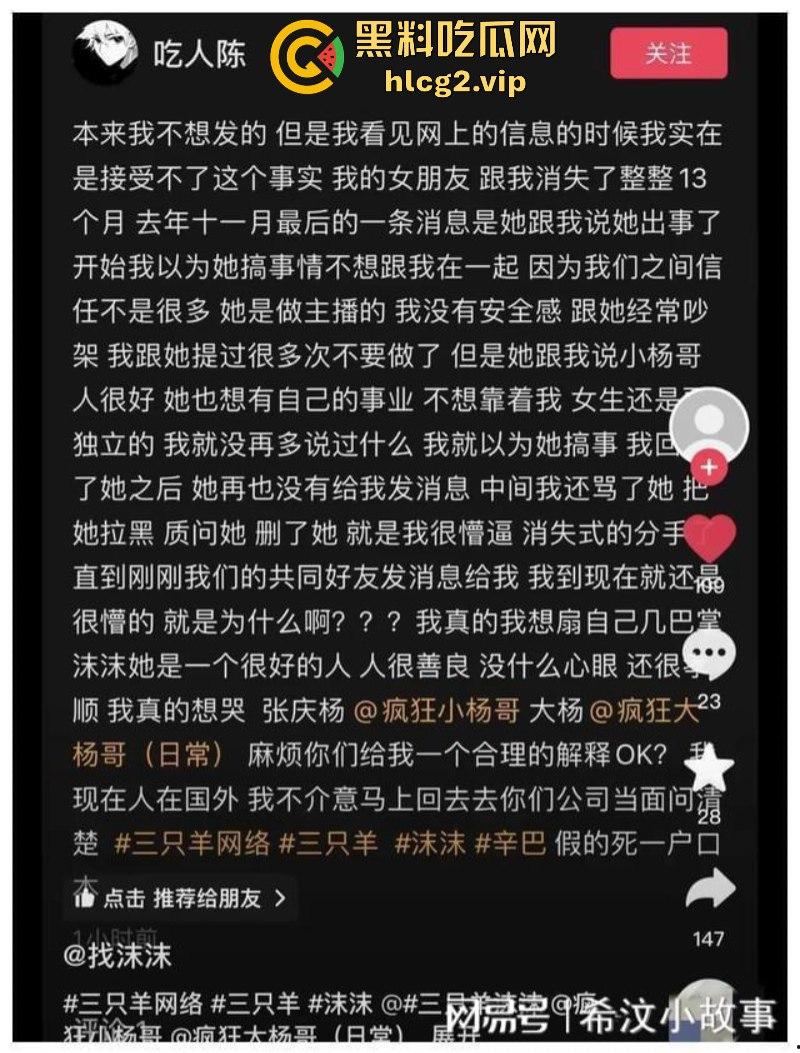This screenshot has height=1053, width=800.
Task: Add this post to favorites star
Action: 711,770
